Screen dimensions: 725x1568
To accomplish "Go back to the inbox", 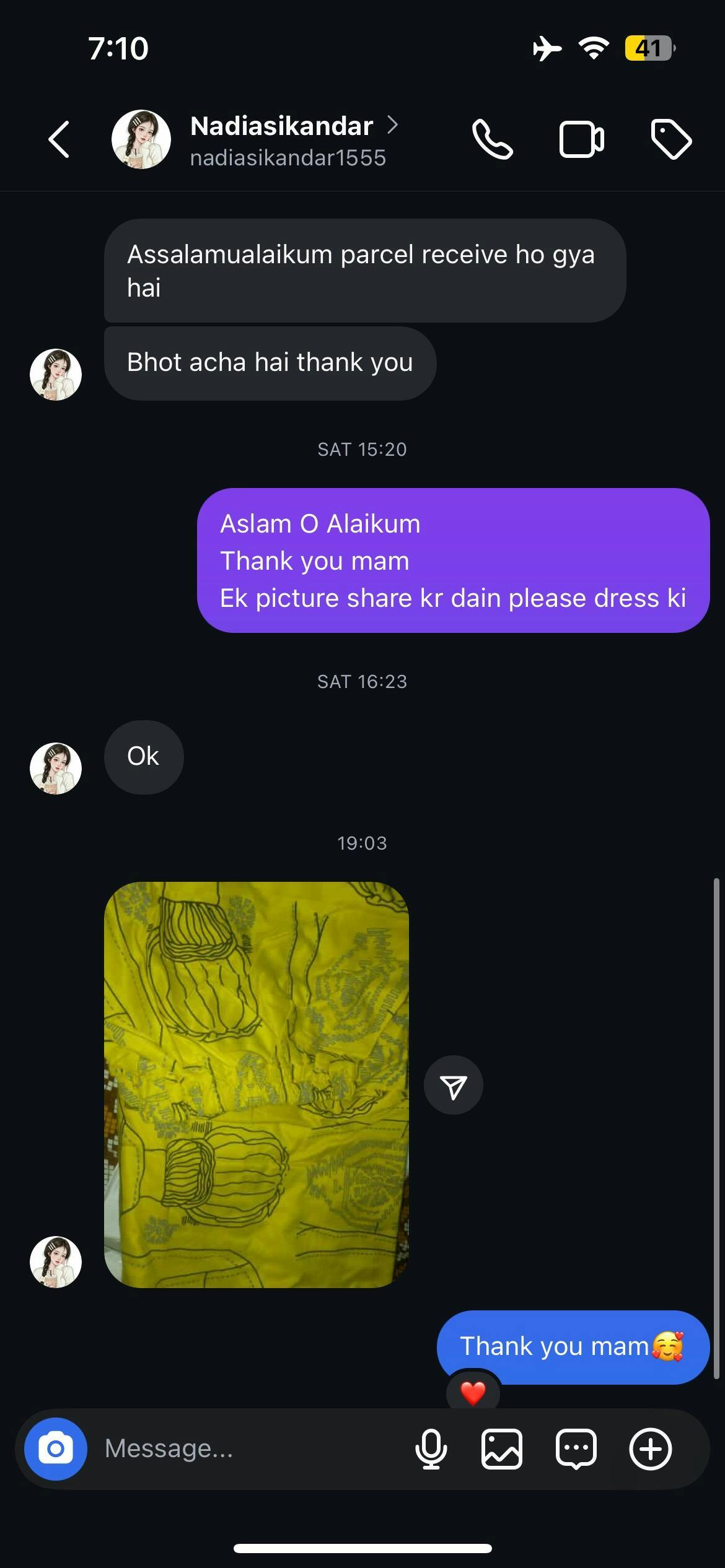I will tap(59, 139).
